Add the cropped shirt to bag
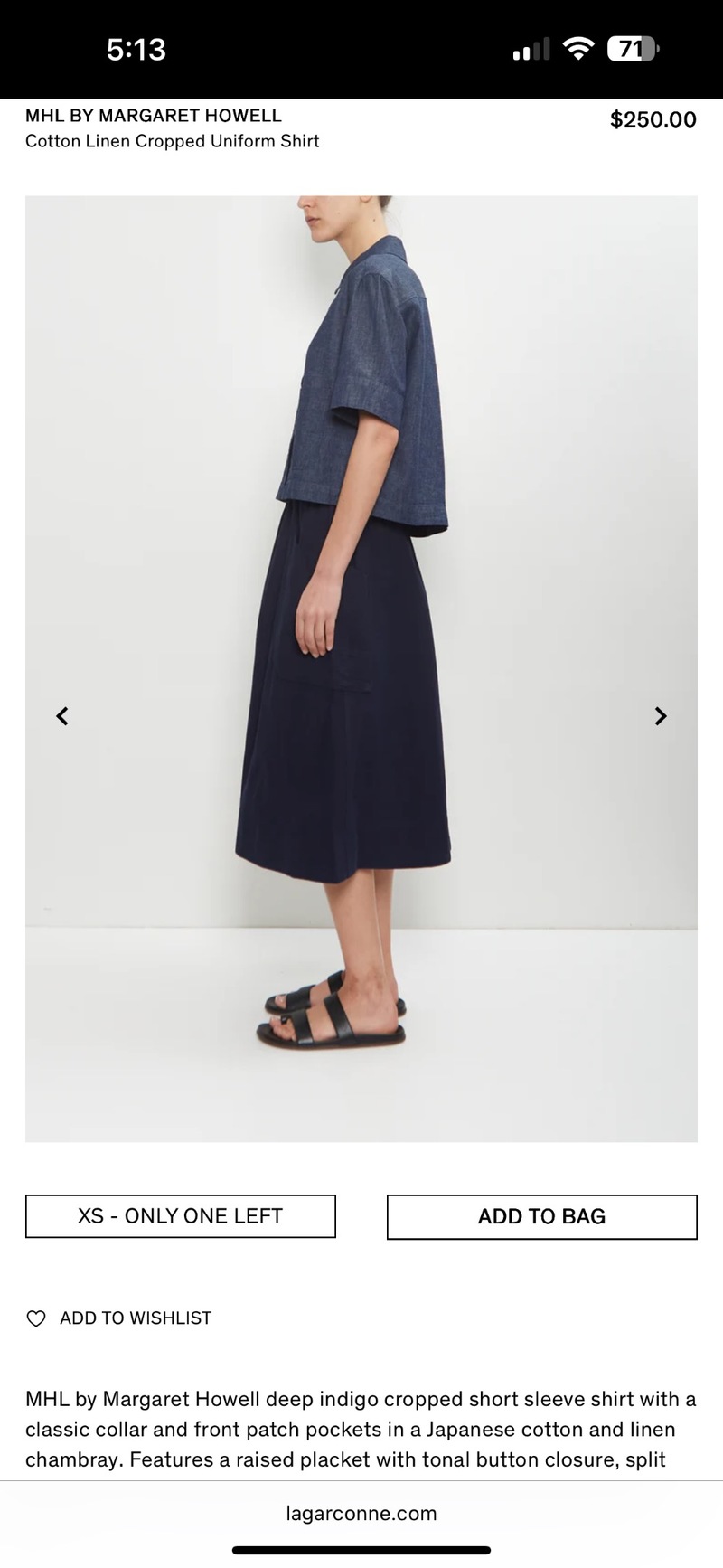Viewport: 723px width, 1568px height. 541,1217
